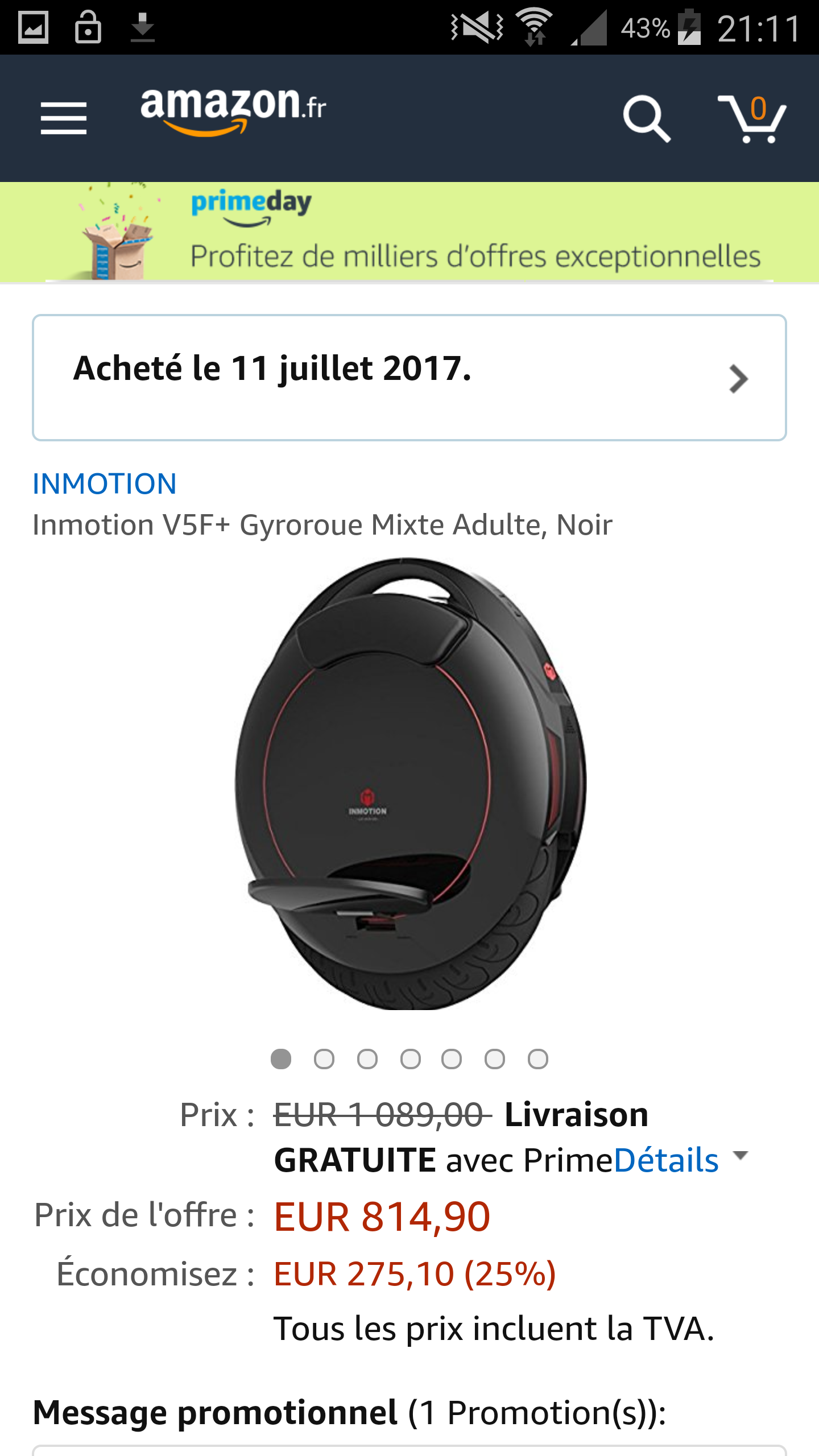Open the INMOTION brand link

click(x=105, y=484)
